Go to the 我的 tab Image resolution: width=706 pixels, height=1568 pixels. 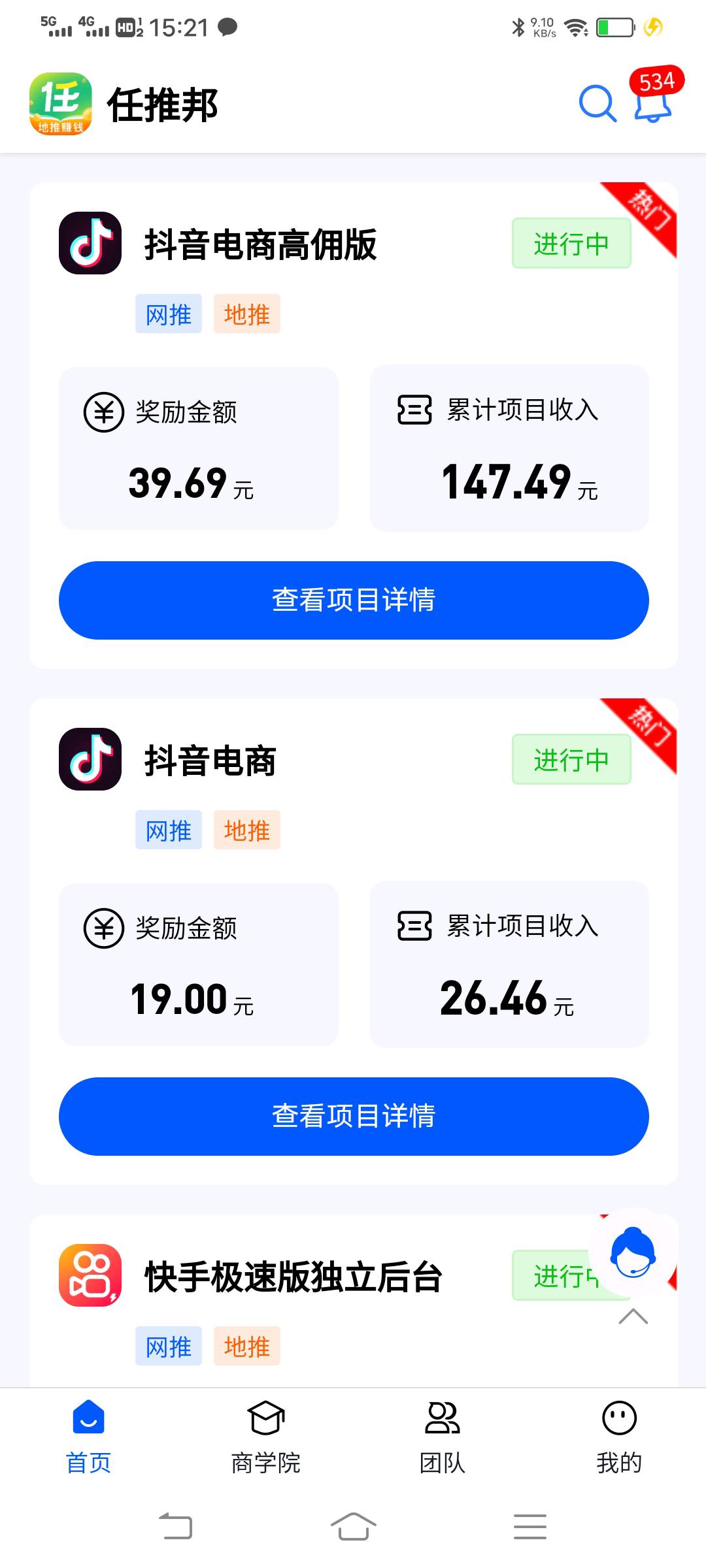tap(618, 1436)
